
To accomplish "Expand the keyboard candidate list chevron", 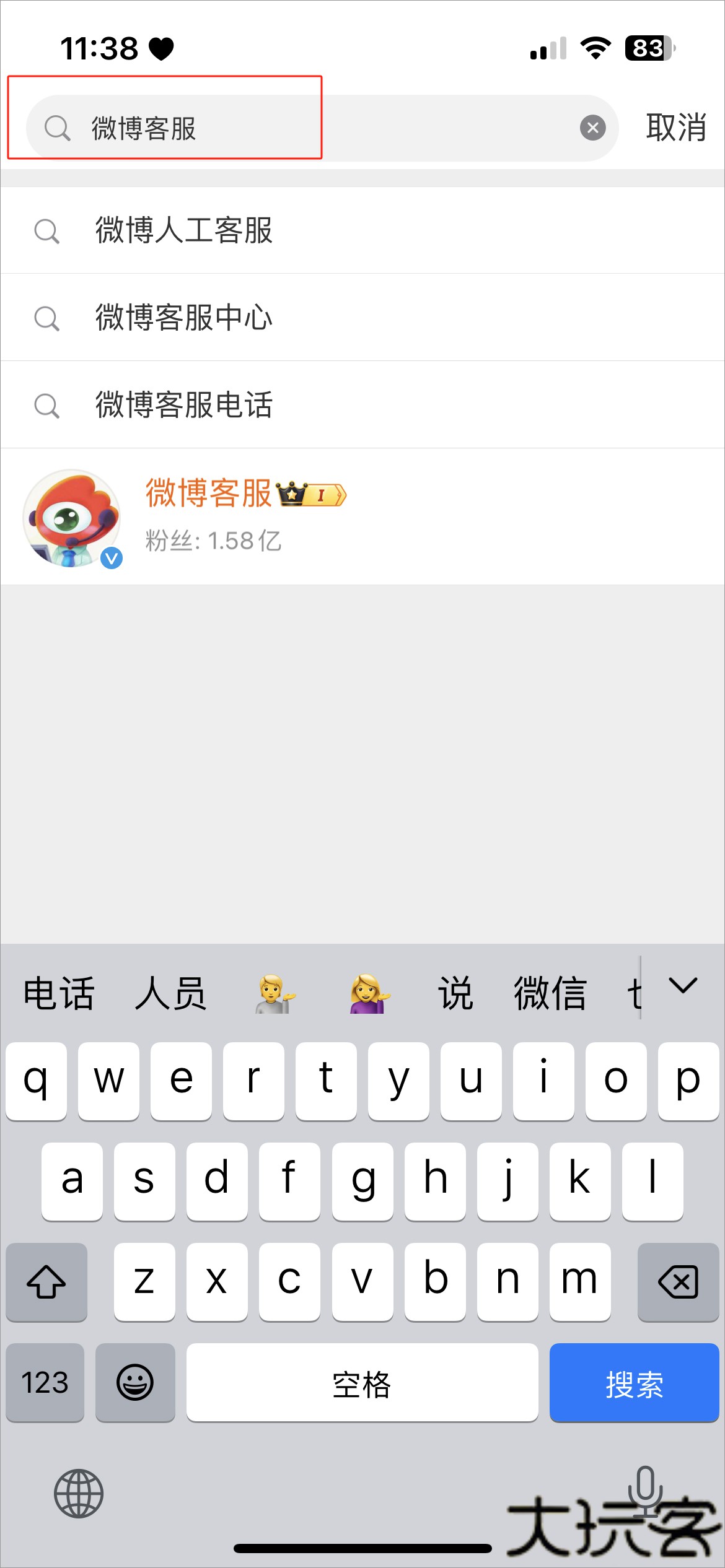I will point(683,986).
